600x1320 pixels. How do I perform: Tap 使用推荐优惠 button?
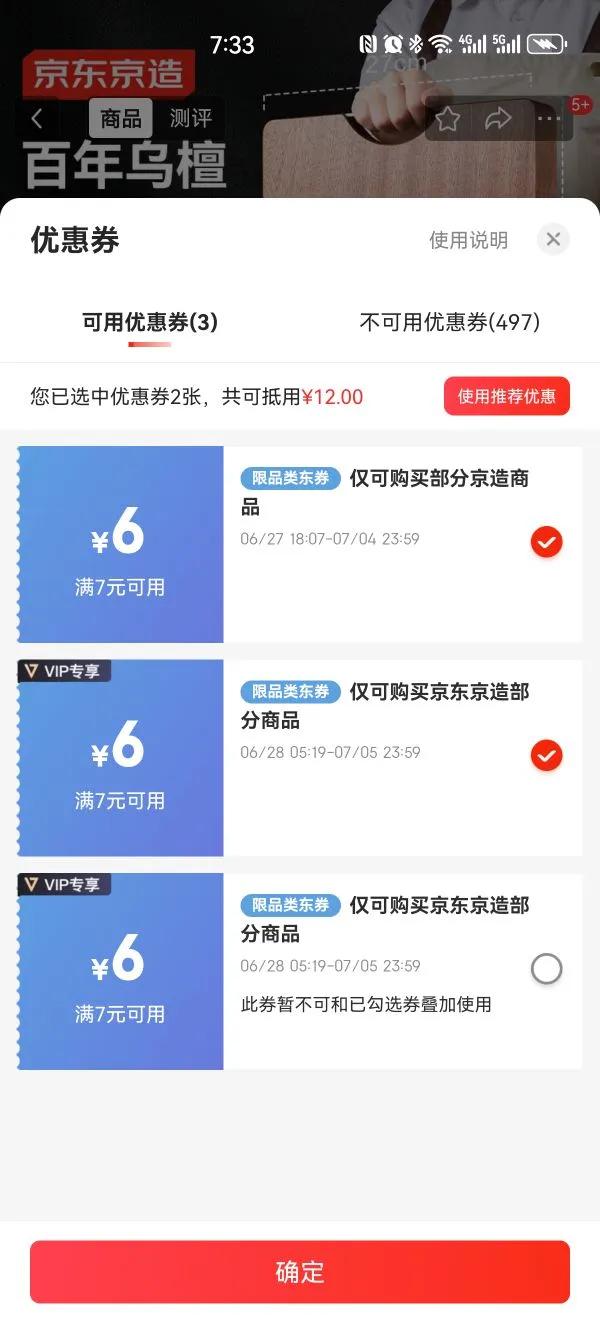[506, 396]
